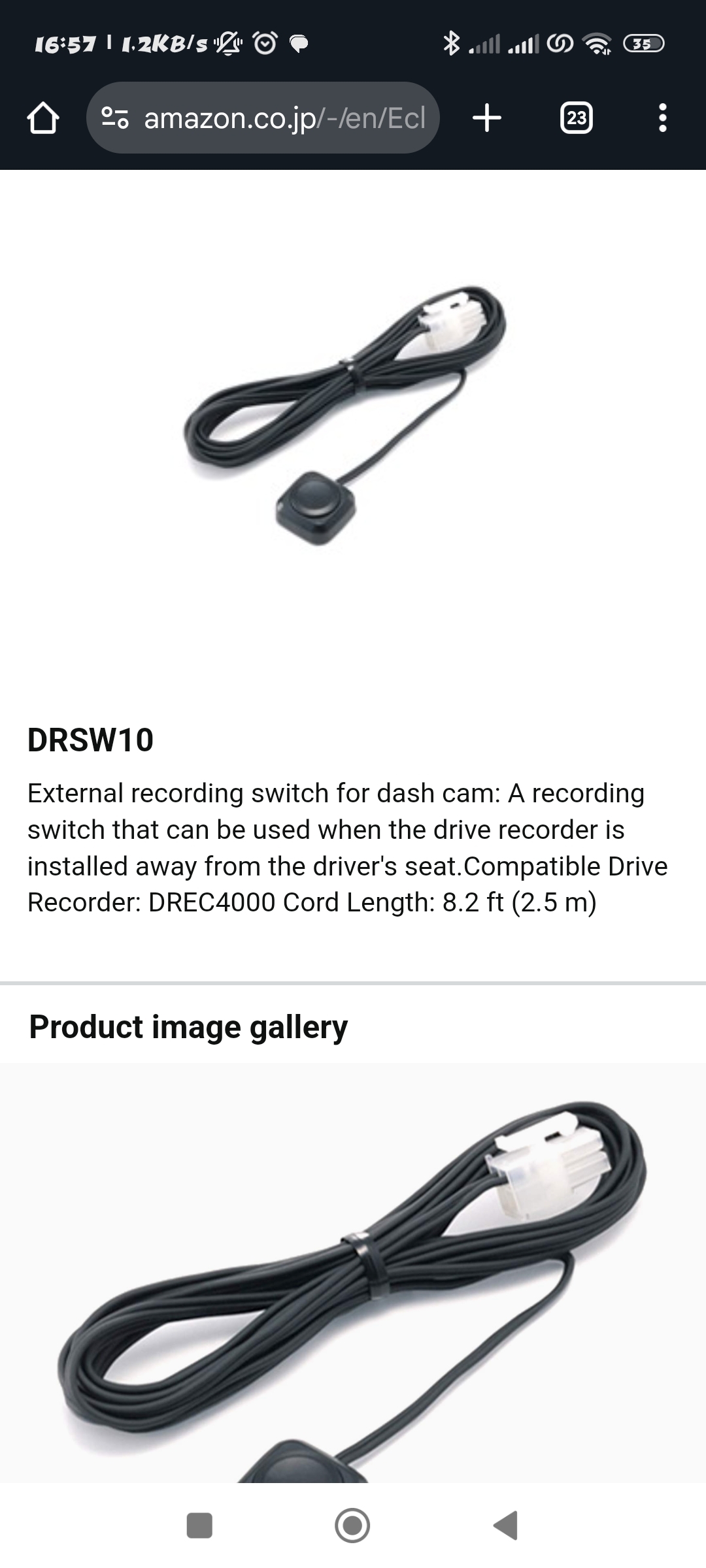Open recent apps from navigation bar
Screen dimensions: 706x1568
199,1526
